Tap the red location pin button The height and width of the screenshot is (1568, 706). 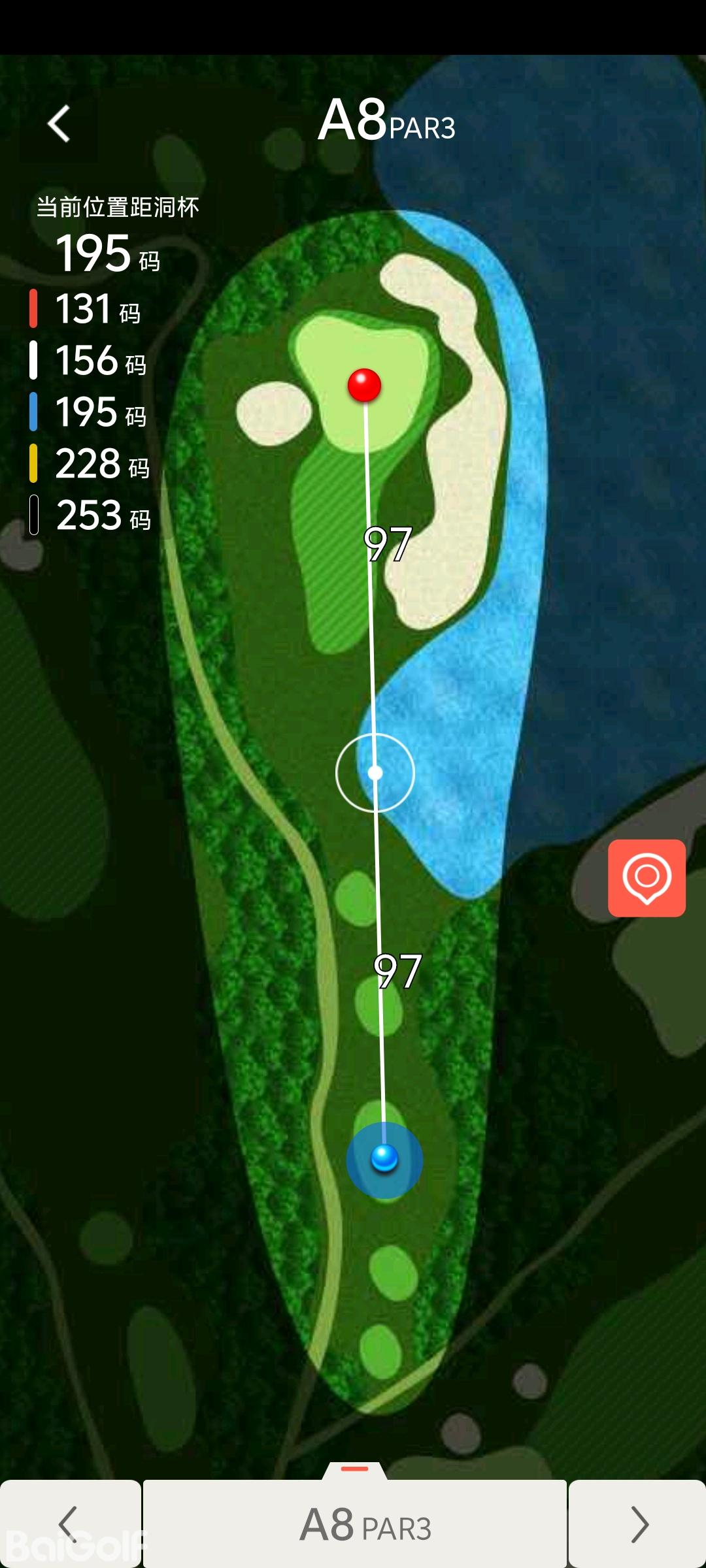647,877
